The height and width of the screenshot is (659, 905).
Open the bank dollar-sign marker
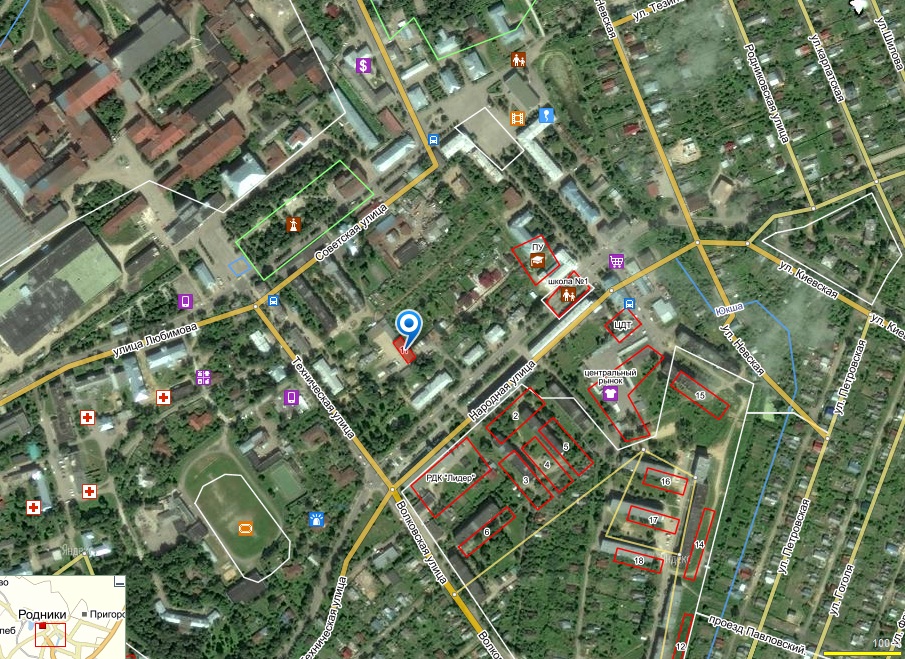tap(364, 65)
